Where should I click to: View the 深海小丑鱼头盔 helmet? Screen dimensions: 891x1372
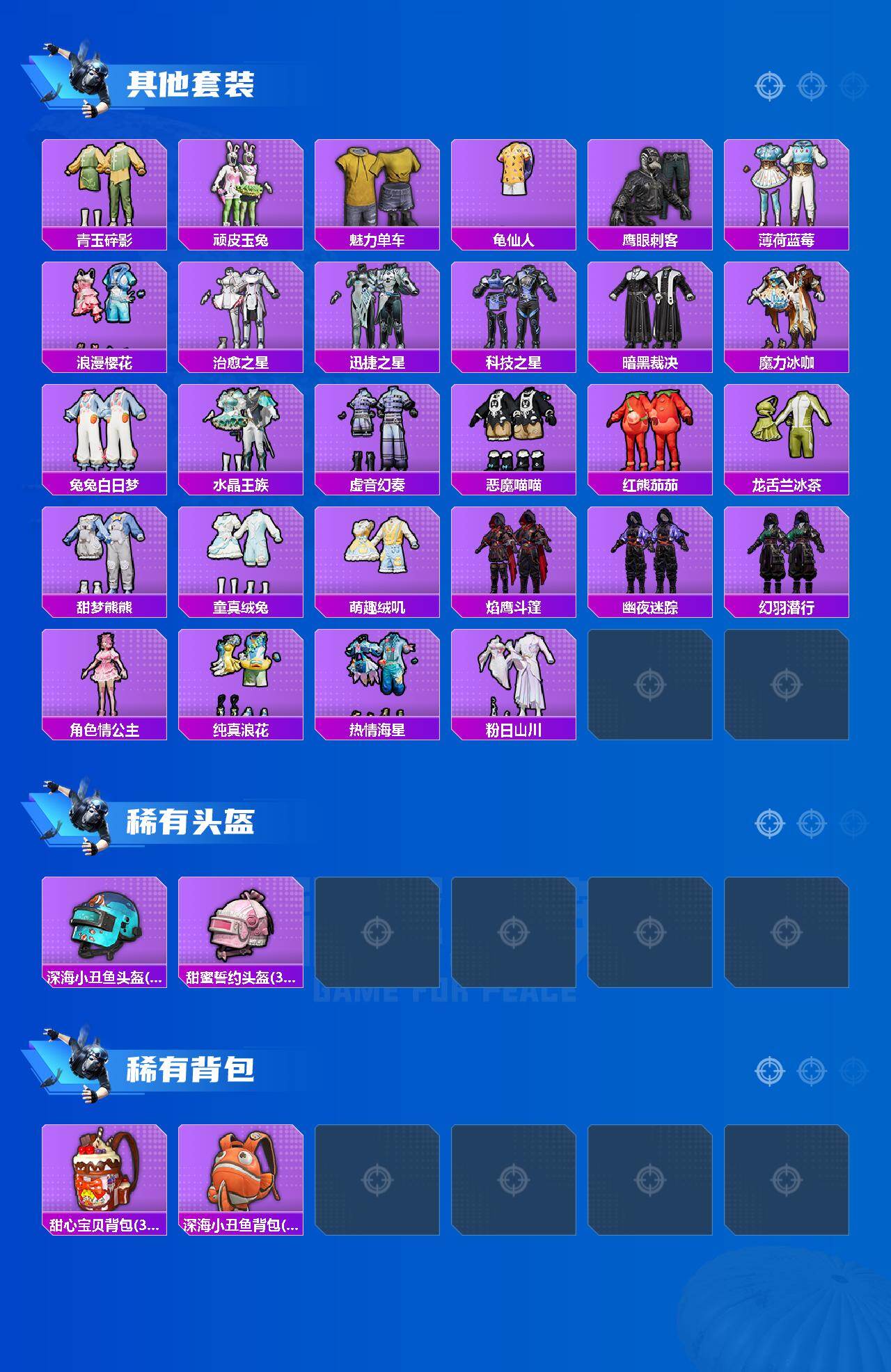[103, 929]
